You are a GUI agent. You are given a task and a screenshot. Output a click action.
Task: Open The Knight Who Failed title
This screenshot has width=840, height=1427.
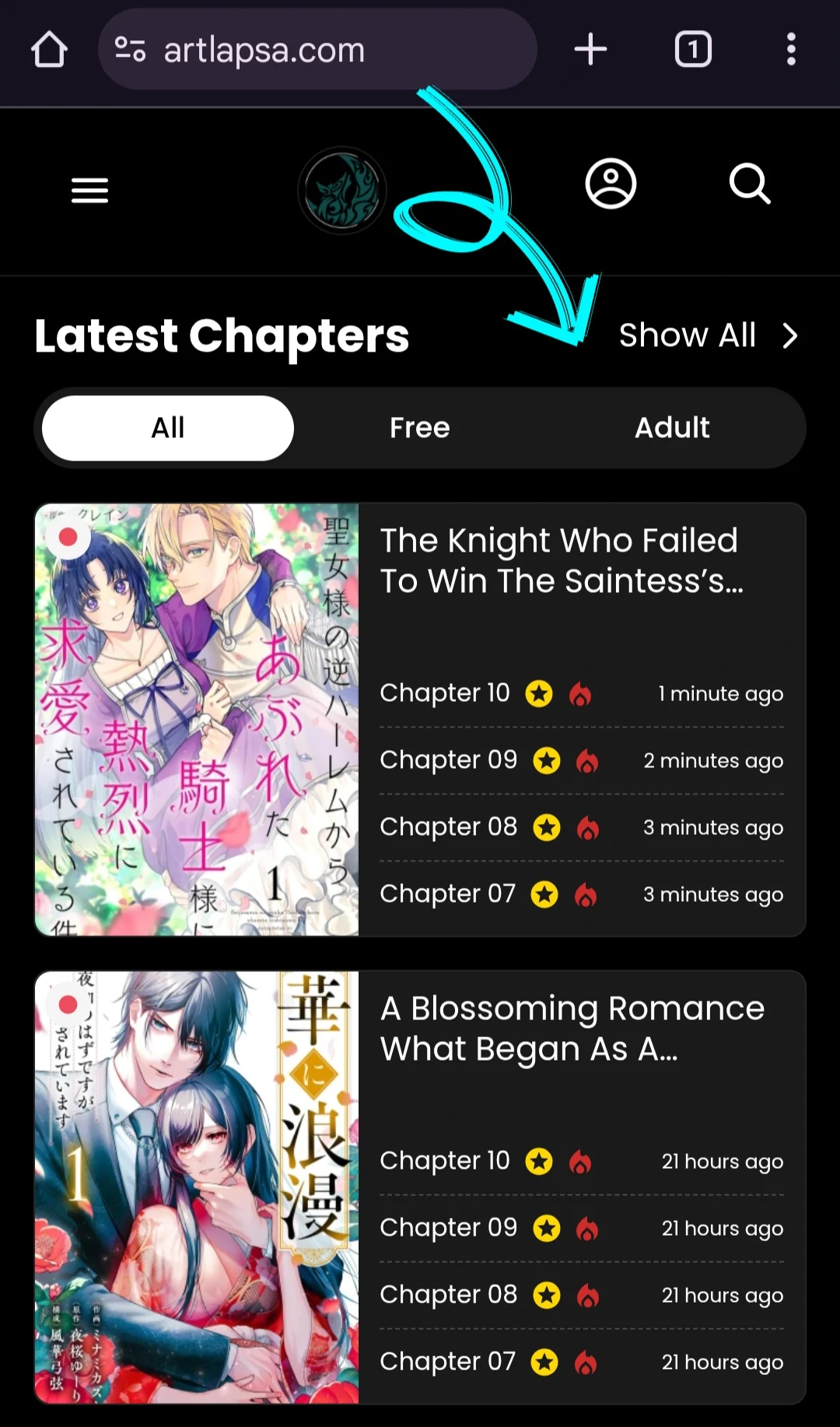pyautogui.click(x=560, y=560)
